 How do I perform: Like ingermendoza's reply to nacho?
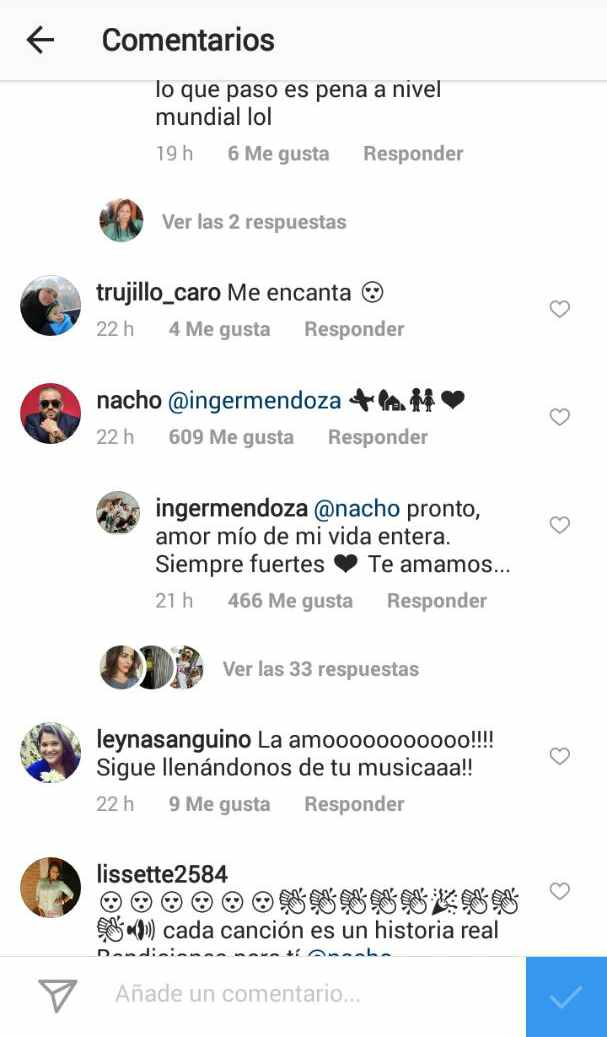[560, 525]
